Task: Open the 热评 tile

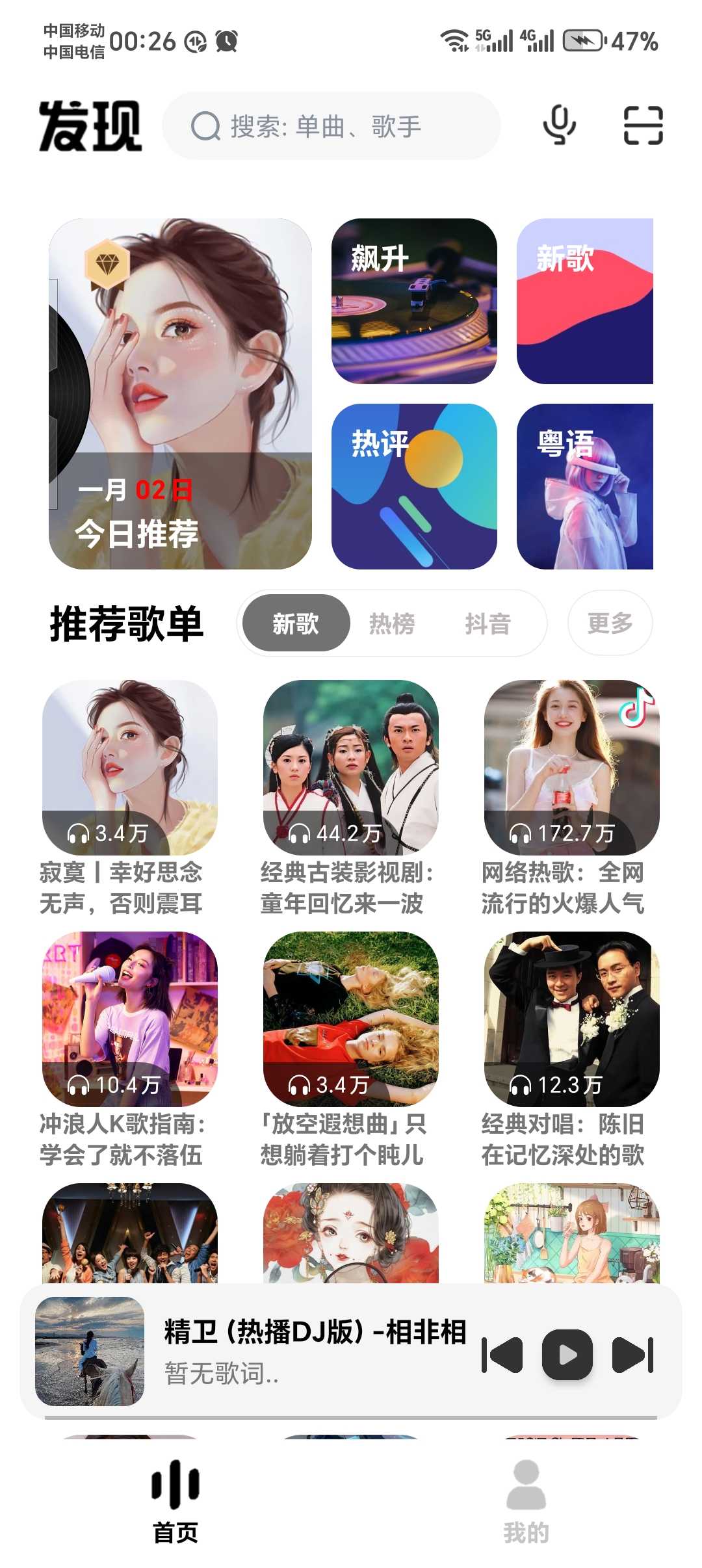Action: pyautogui.click(x=414, y=486)
